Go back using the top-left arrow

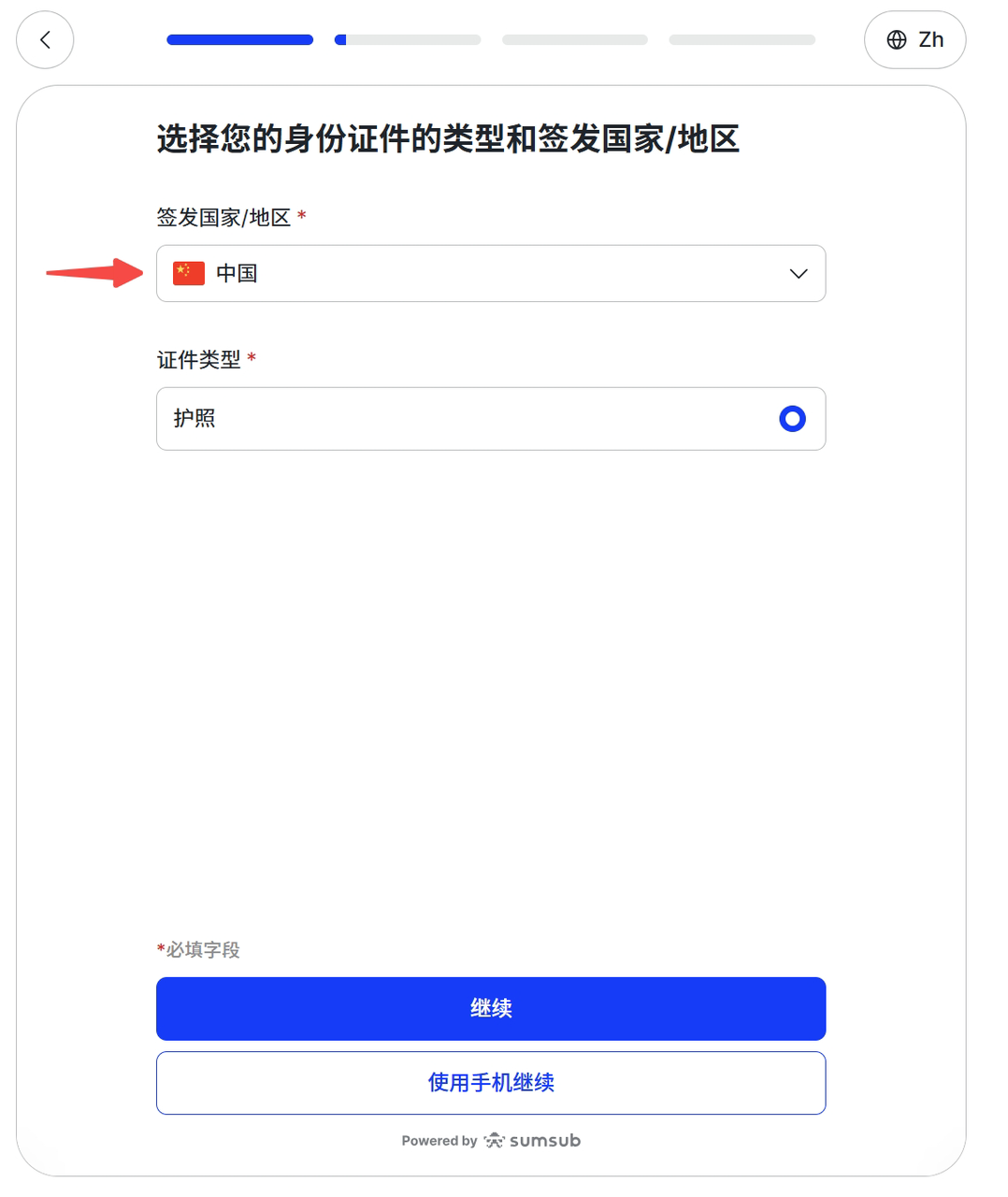45,40
